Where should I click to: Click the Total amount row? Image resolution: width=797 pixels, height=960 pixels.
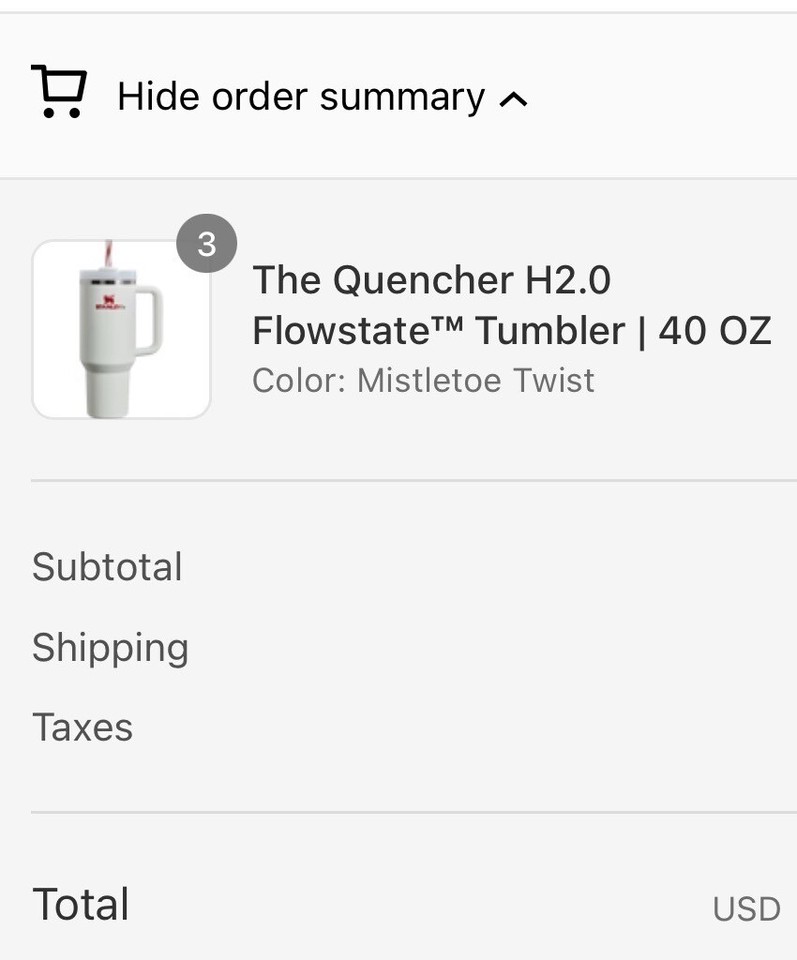click(80, 904)
